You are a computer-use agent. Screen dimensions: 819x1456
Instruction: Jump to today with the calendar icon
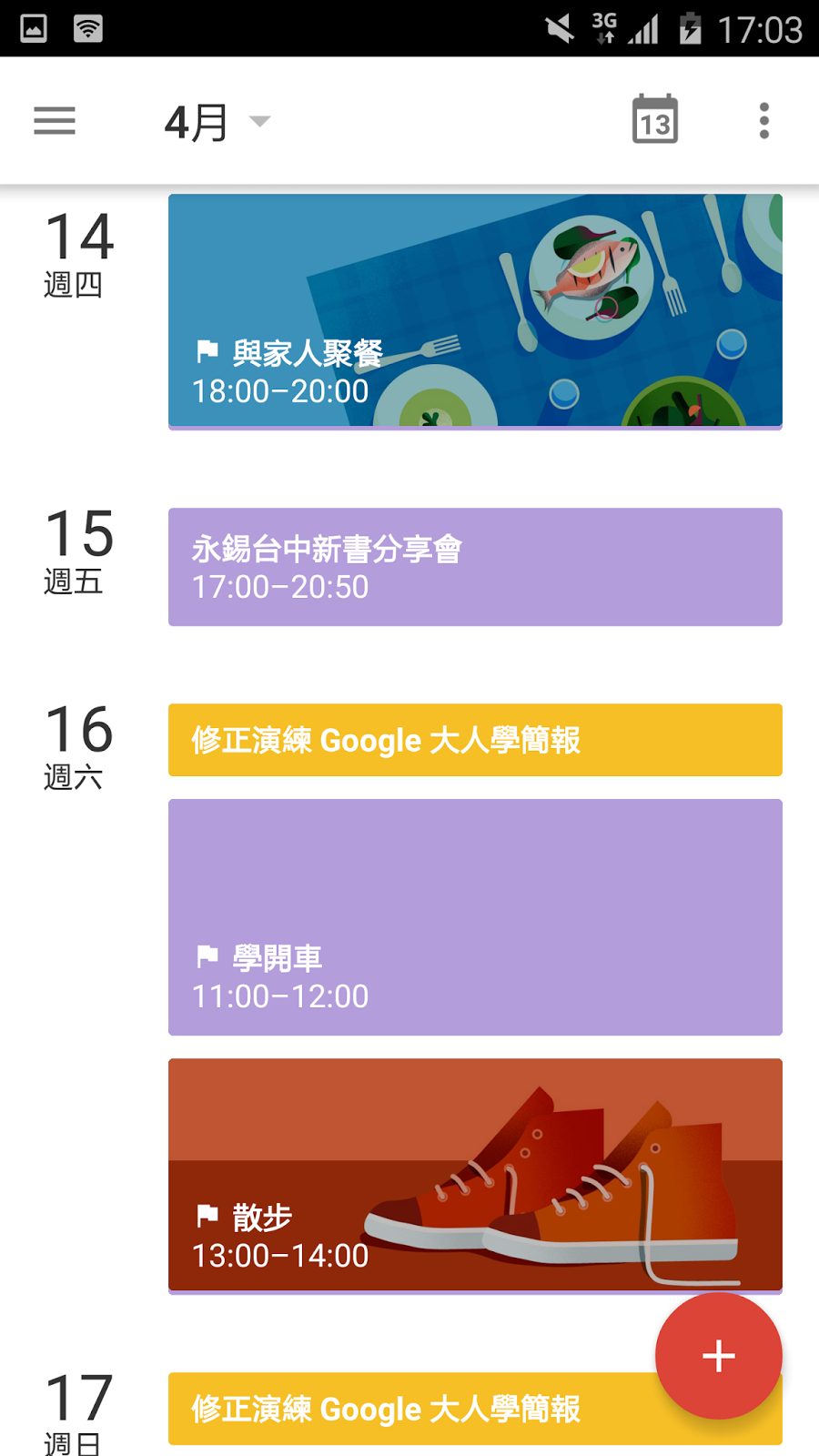(655, 120)
